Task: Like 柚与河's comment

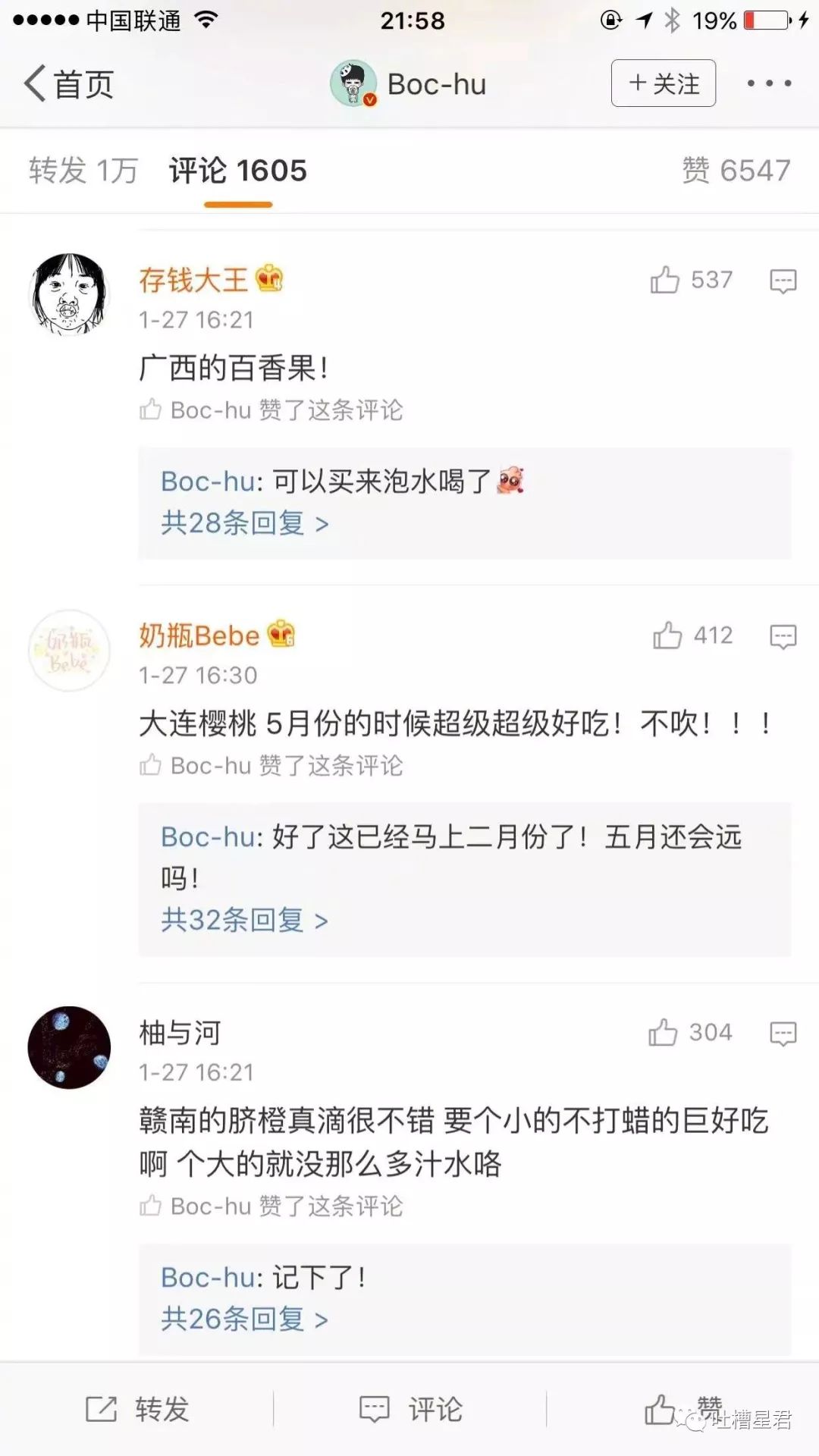Action: pos(663,1032)
